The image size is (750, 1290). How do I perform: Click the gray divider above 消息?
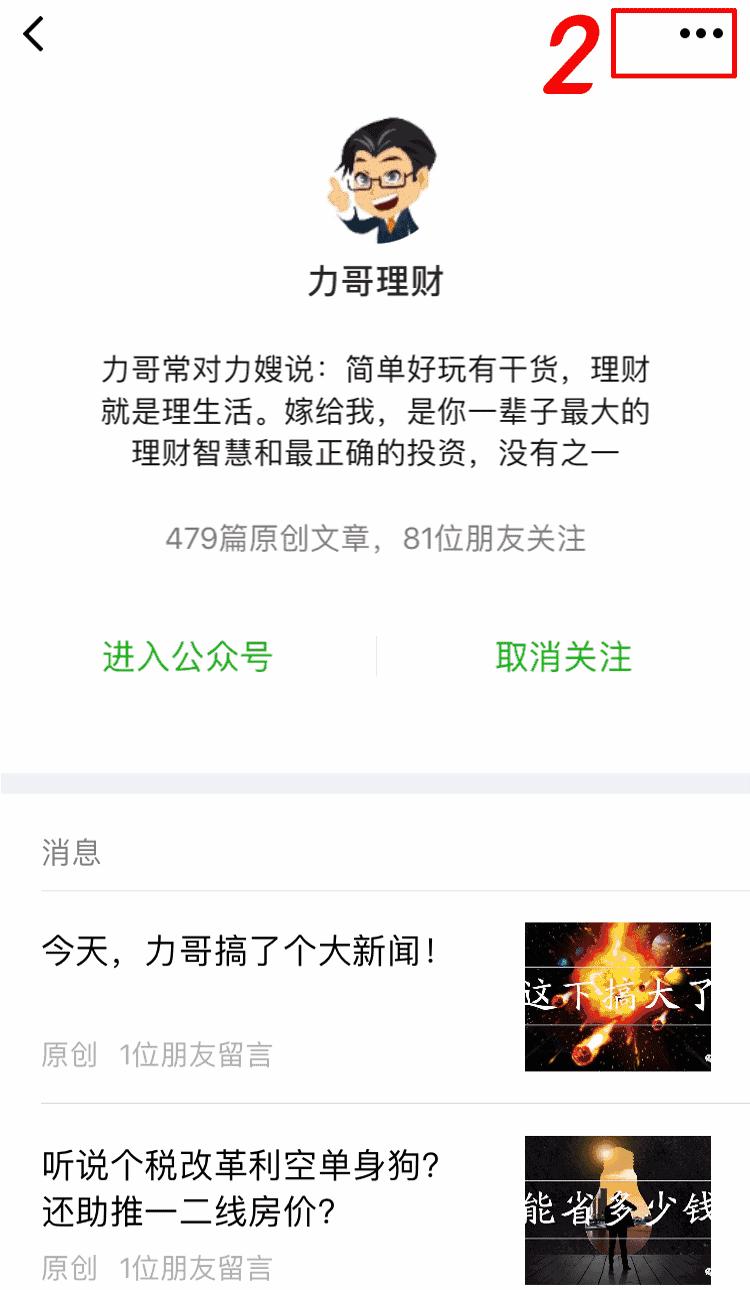click(375, 781)
